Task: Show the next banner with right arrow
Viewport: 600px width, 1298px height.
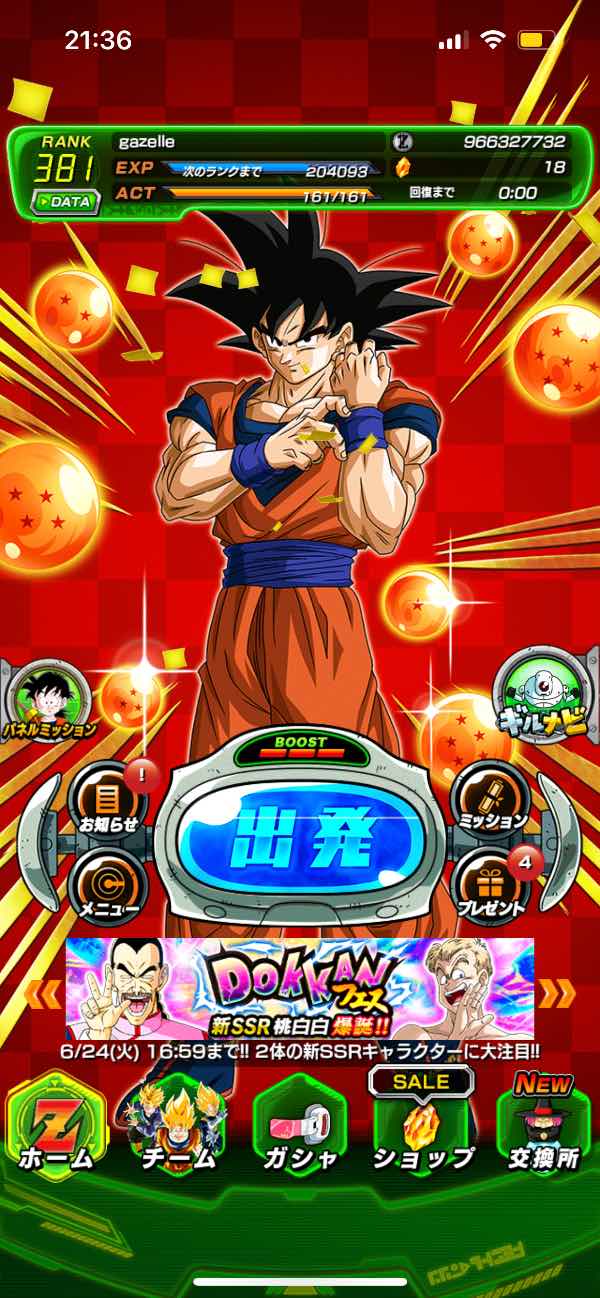Action: coord(555,993)
